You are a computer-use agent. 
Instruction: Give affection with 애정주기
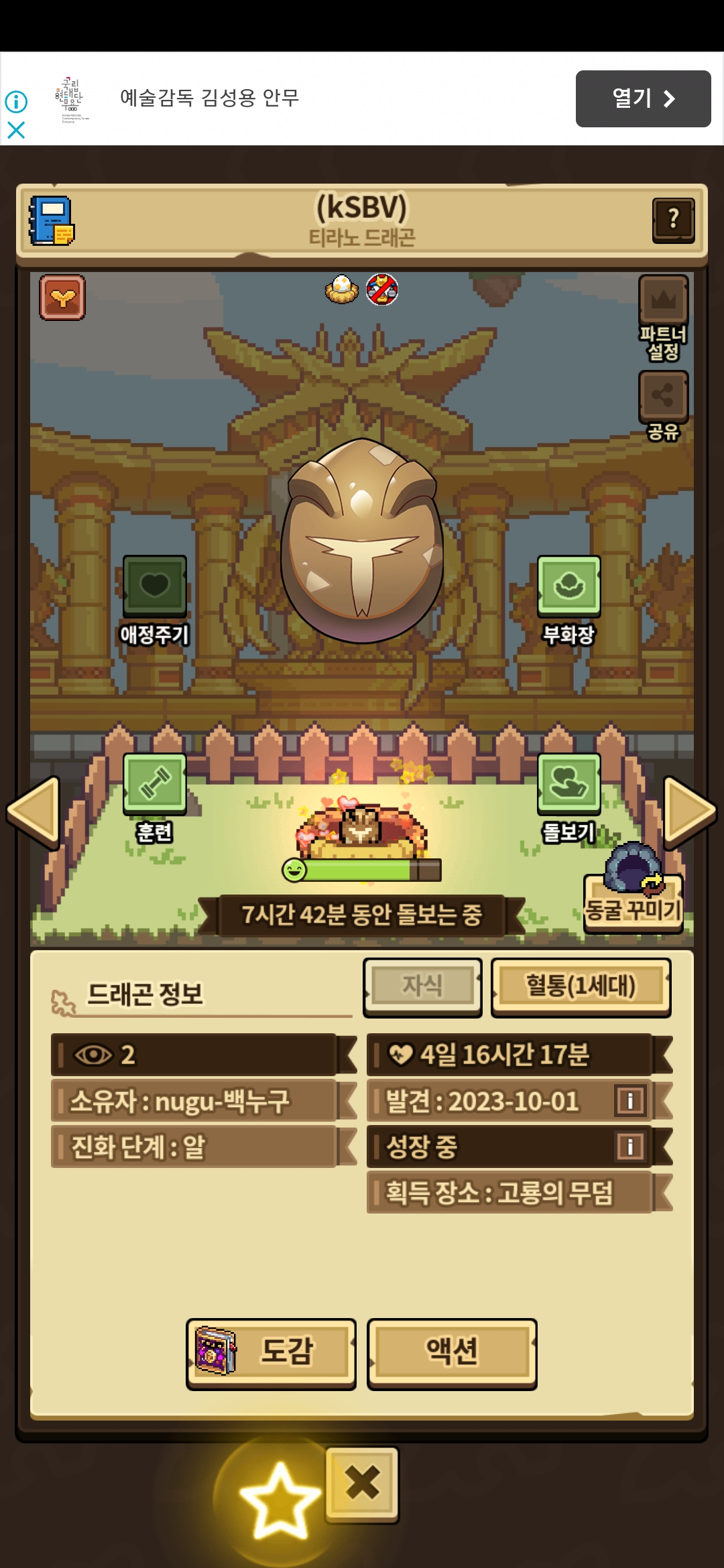click(x=155, y=600)
